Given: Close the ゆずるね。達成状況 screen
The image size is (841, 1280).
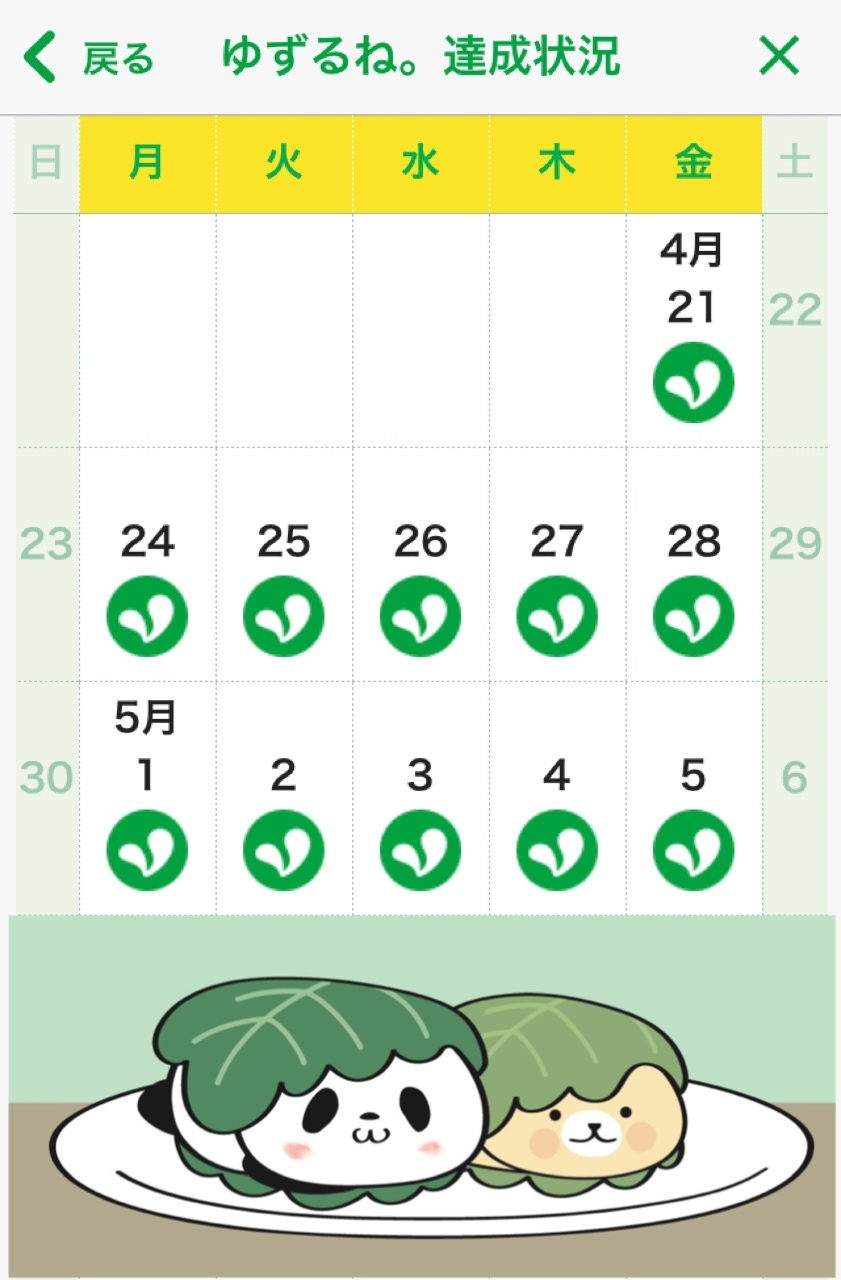Looking at the screenshot, I should pyautogui.click(x=779, y=57).
